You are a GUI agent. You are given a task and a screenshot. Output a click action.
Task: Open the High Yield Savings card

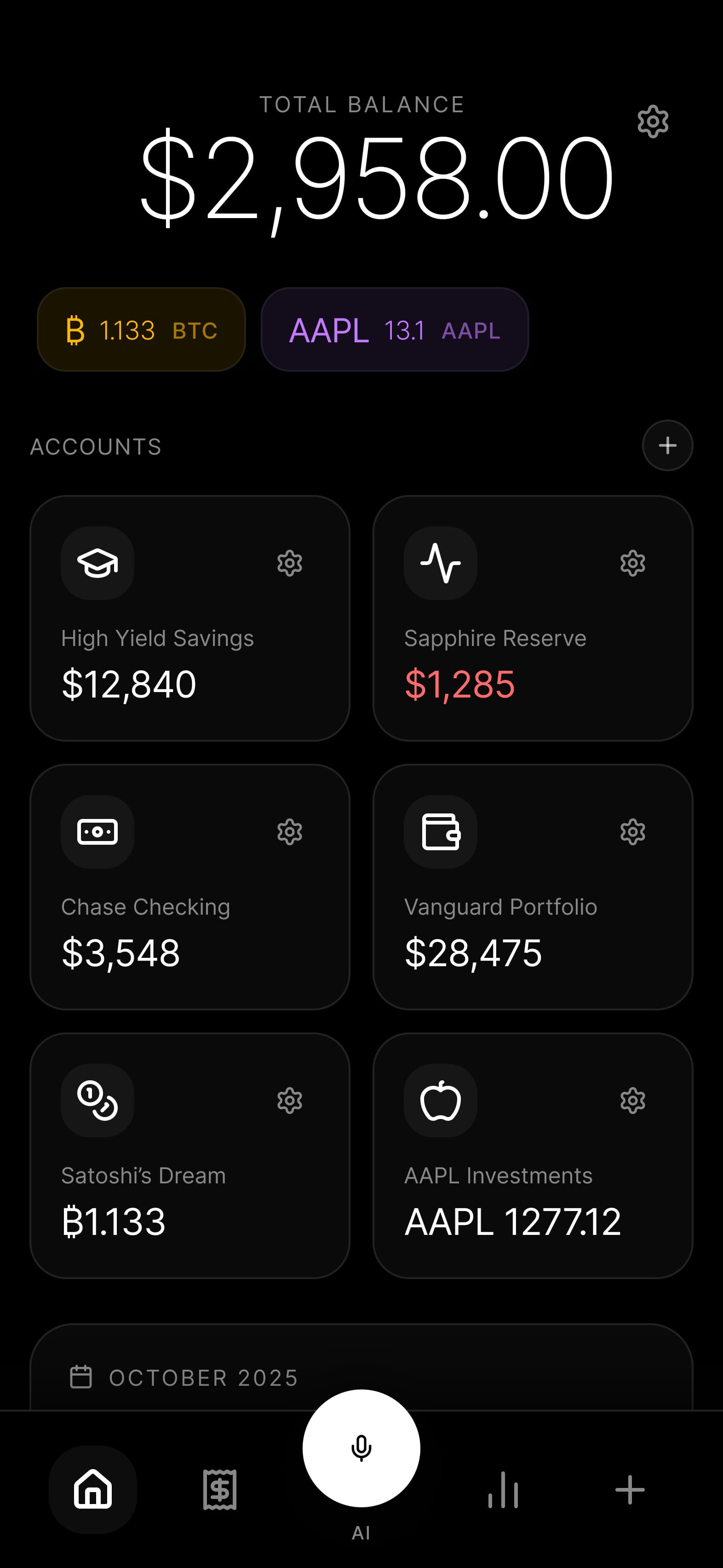189,657
